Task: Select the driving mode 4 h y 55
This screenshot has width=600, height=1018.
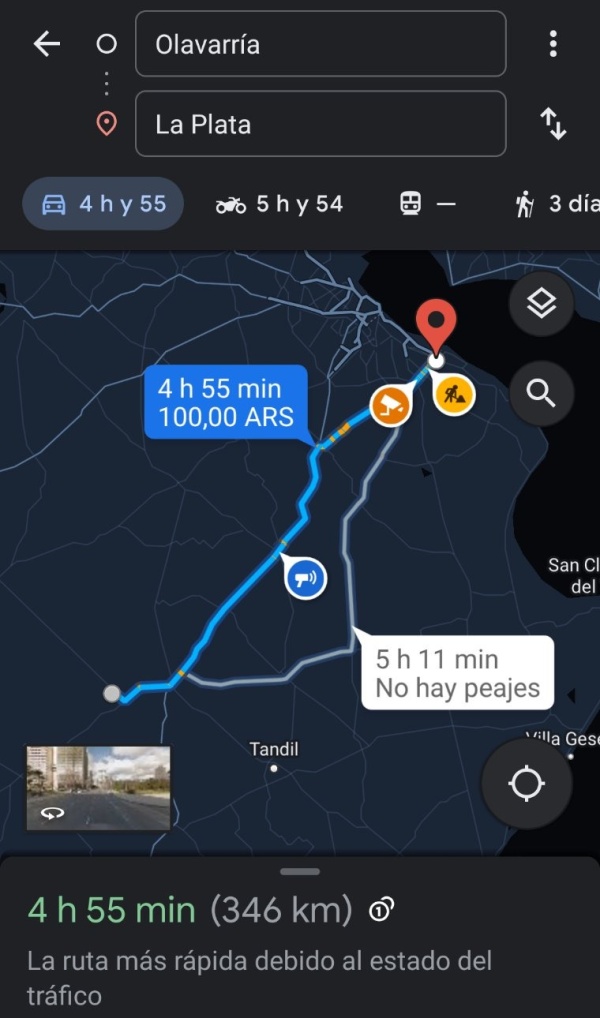Action: (103, 204)
